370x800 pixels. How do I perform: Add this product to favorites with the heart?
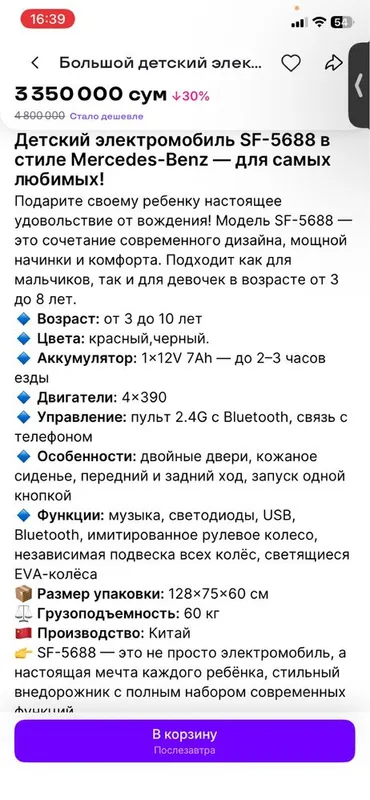point(291,63)
